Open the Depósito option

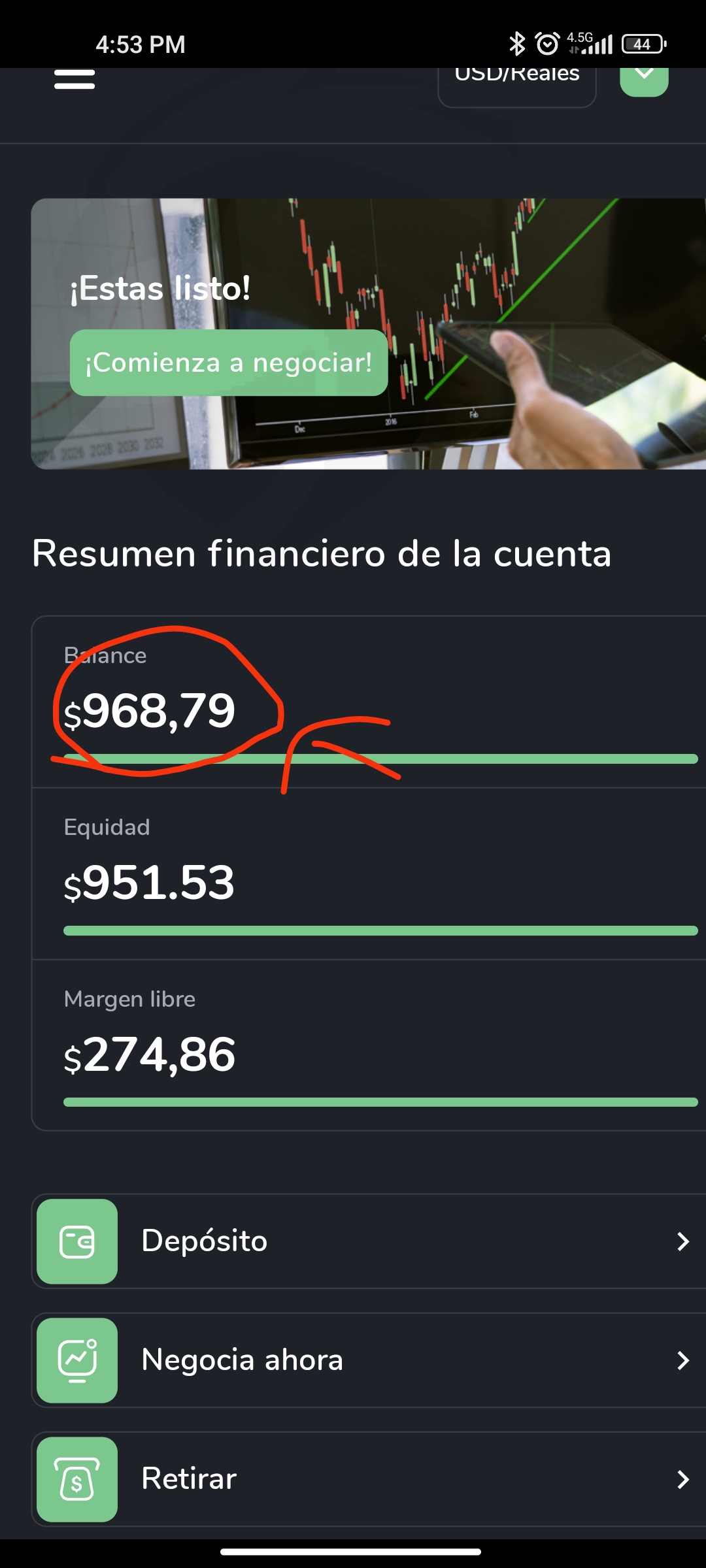369,1241
